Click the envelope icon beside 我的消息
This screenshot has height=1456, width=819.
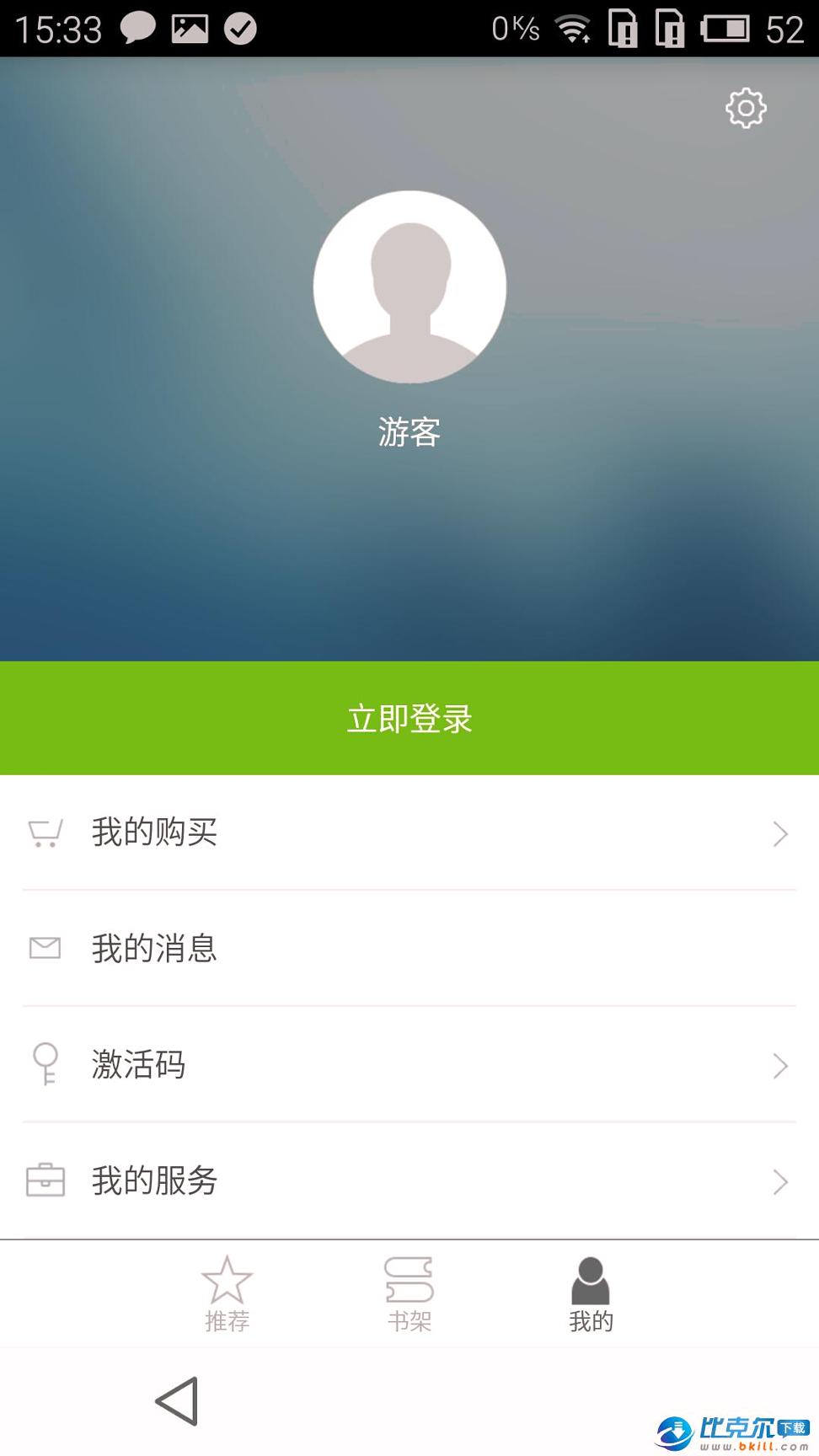click(x=45, y=948)
